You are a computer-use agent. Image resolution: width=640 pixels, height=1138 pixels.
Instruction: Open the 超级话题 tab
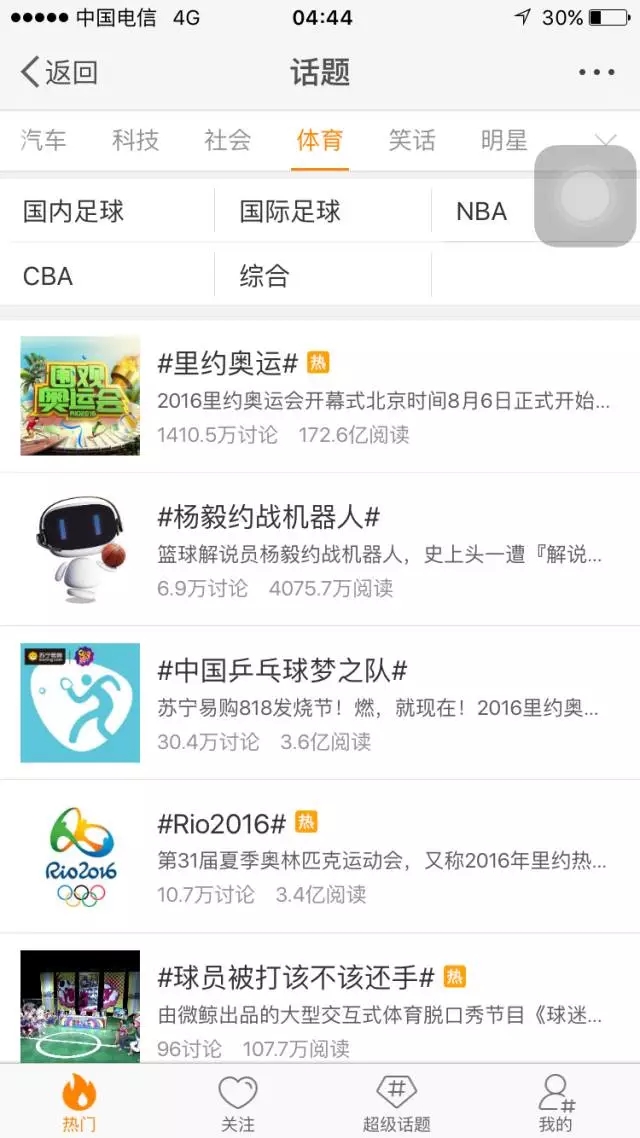(396, 1102)
